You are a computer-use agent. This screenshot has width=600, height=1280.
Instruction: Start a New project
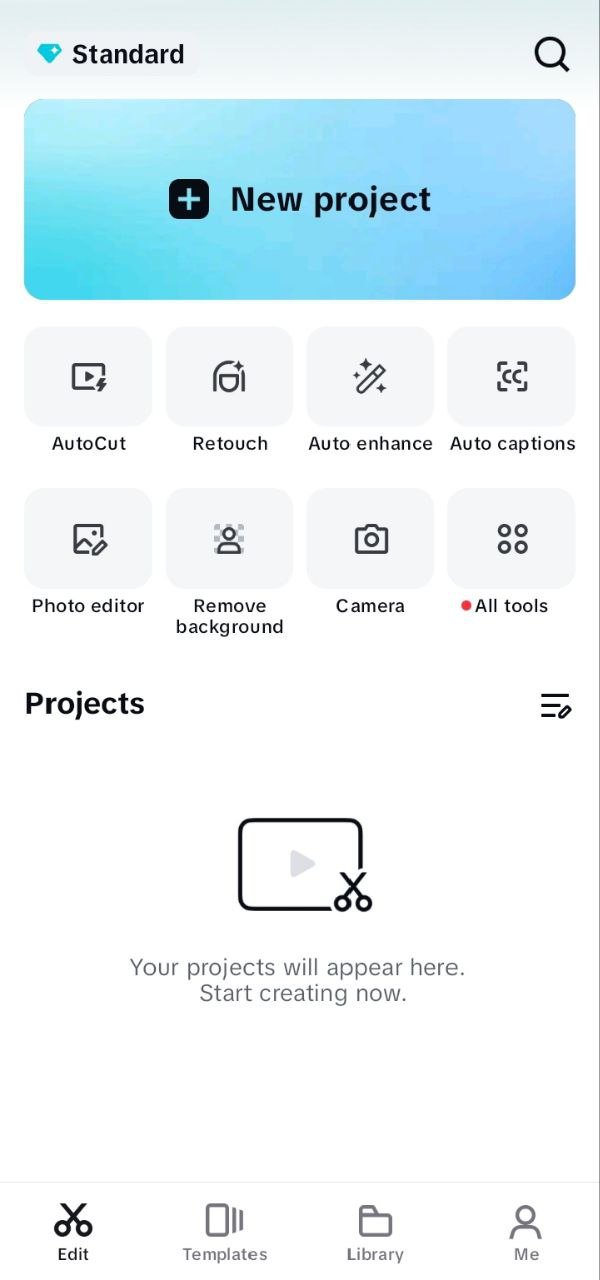coord(300,199)
